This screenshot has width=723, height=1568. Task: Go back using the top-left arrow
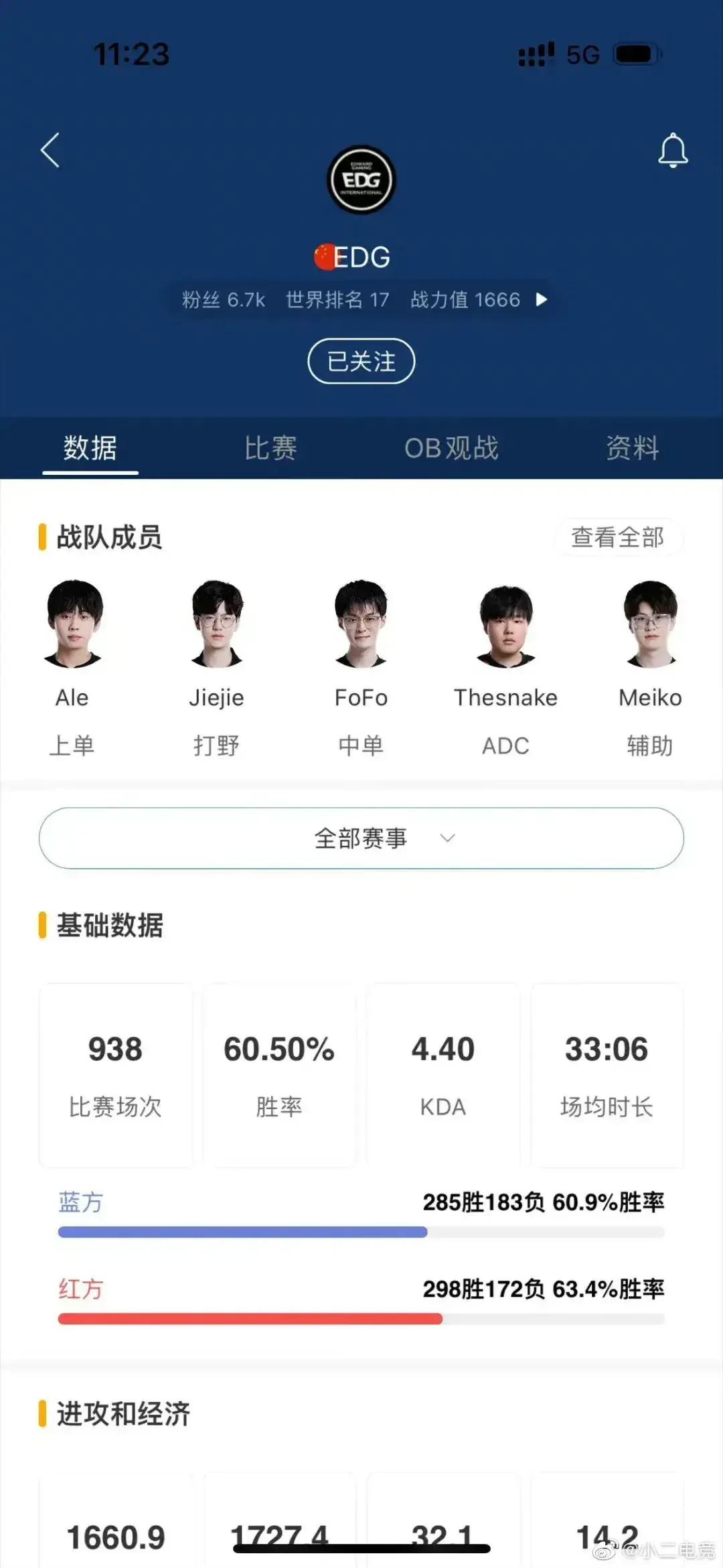coord(50,149)
